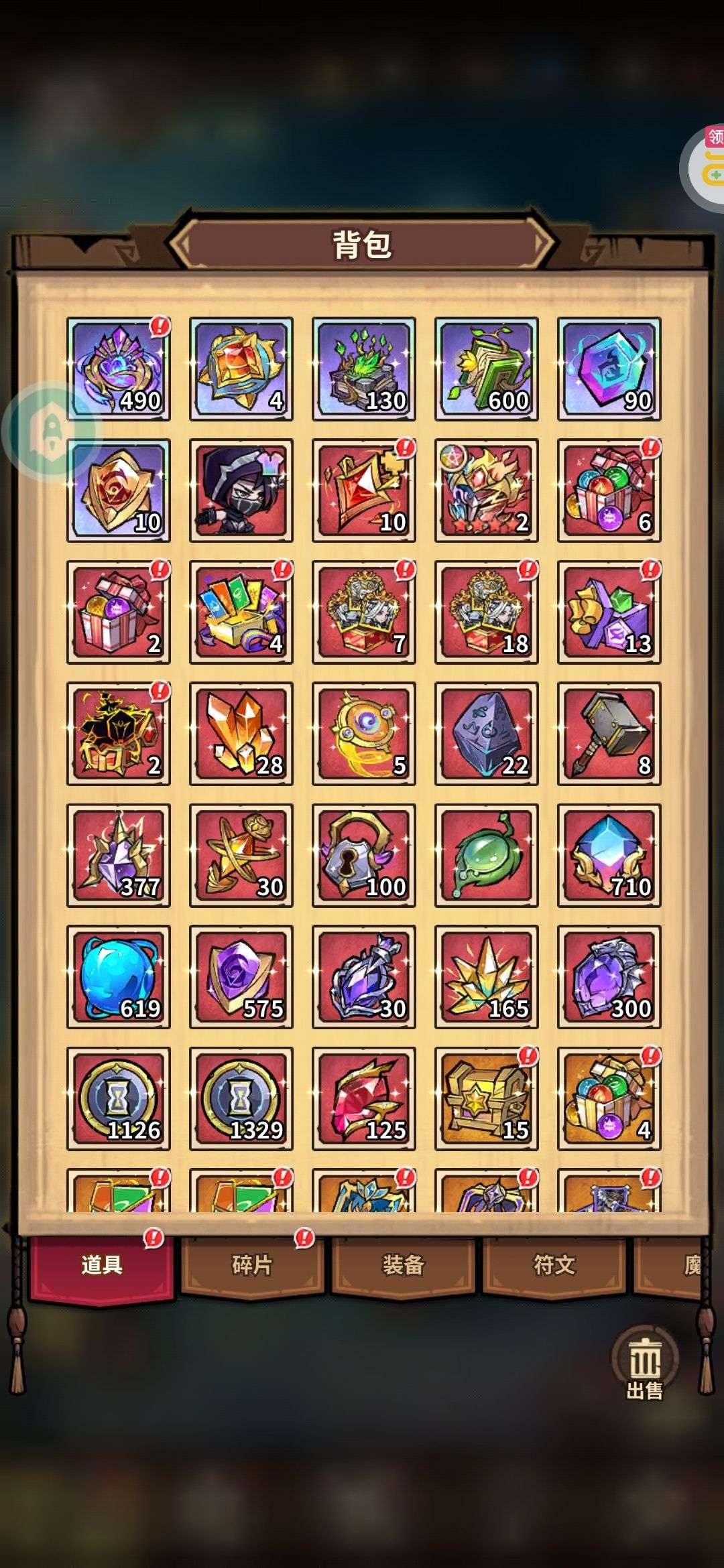Open the blue orb item with 619
The width and height of the screenshot is (724, 1568).
[x=119, y=977]
